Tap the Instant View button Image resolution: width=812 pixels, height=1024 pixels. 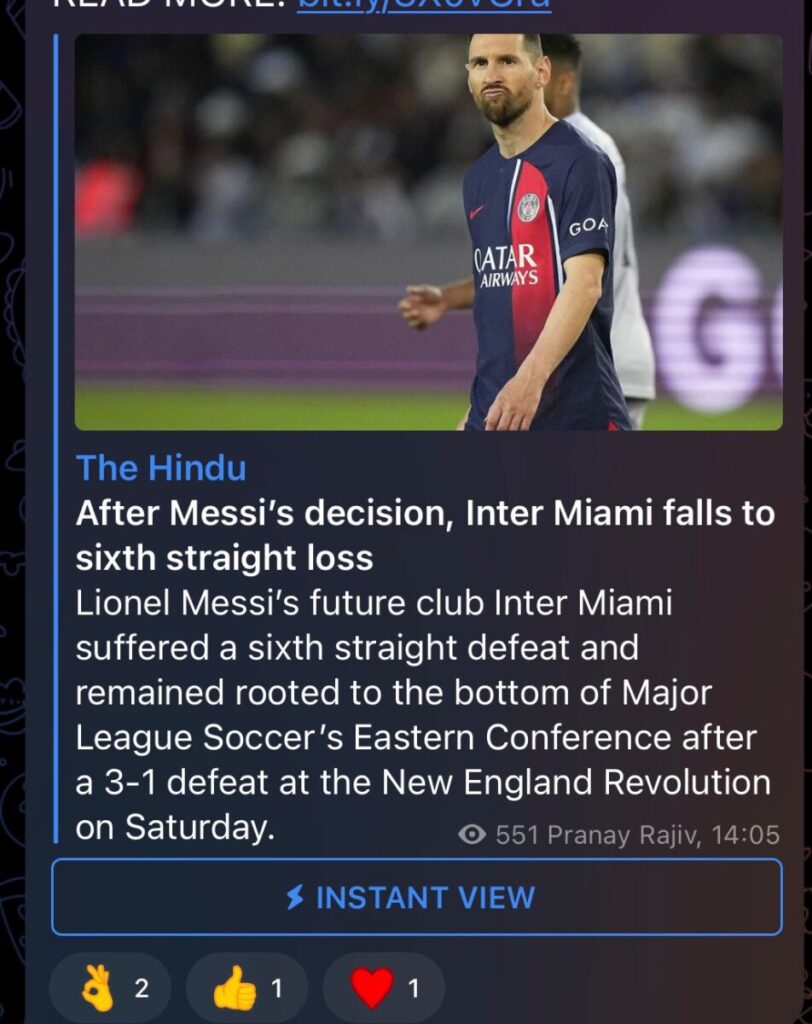point(416,897)
